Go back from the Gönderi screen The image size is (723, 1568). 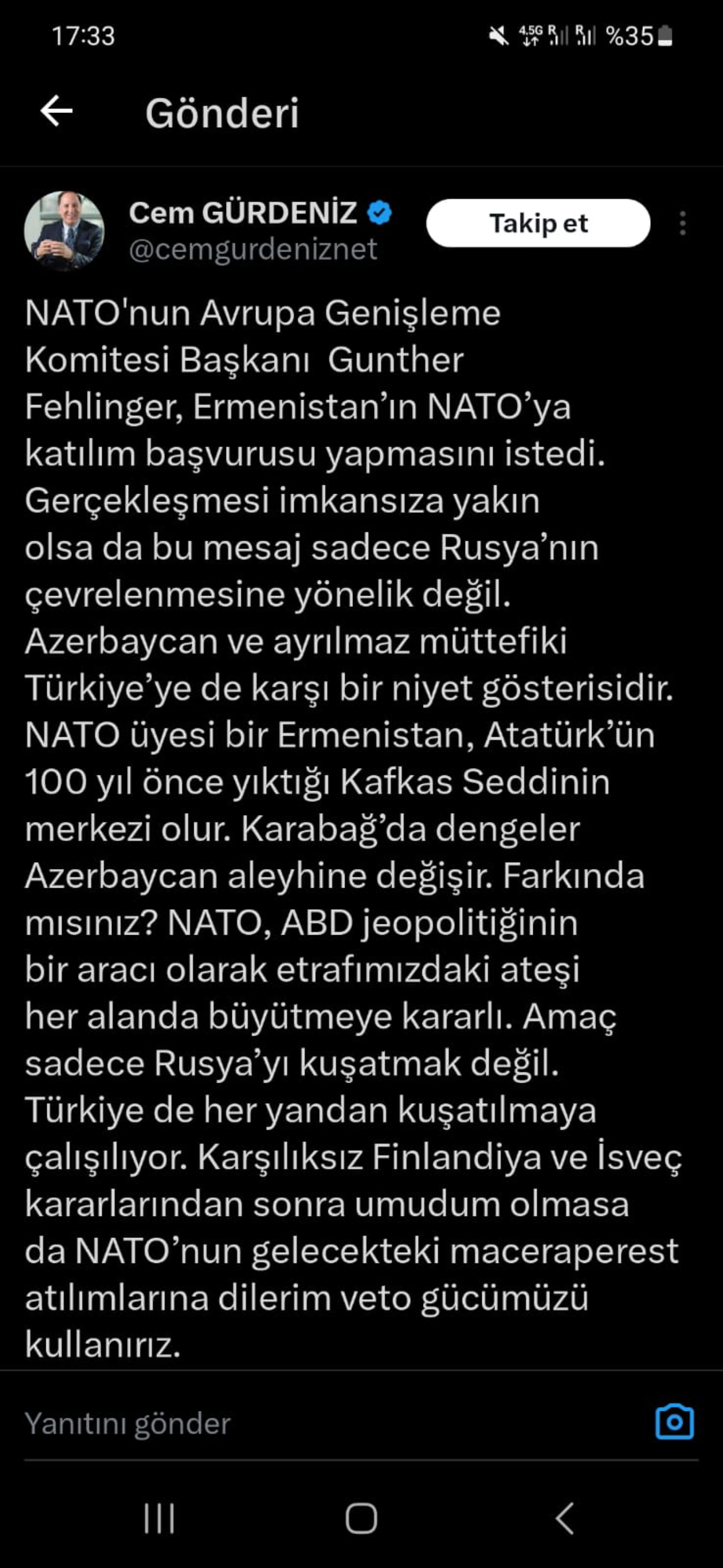click(x=56, y=111)
